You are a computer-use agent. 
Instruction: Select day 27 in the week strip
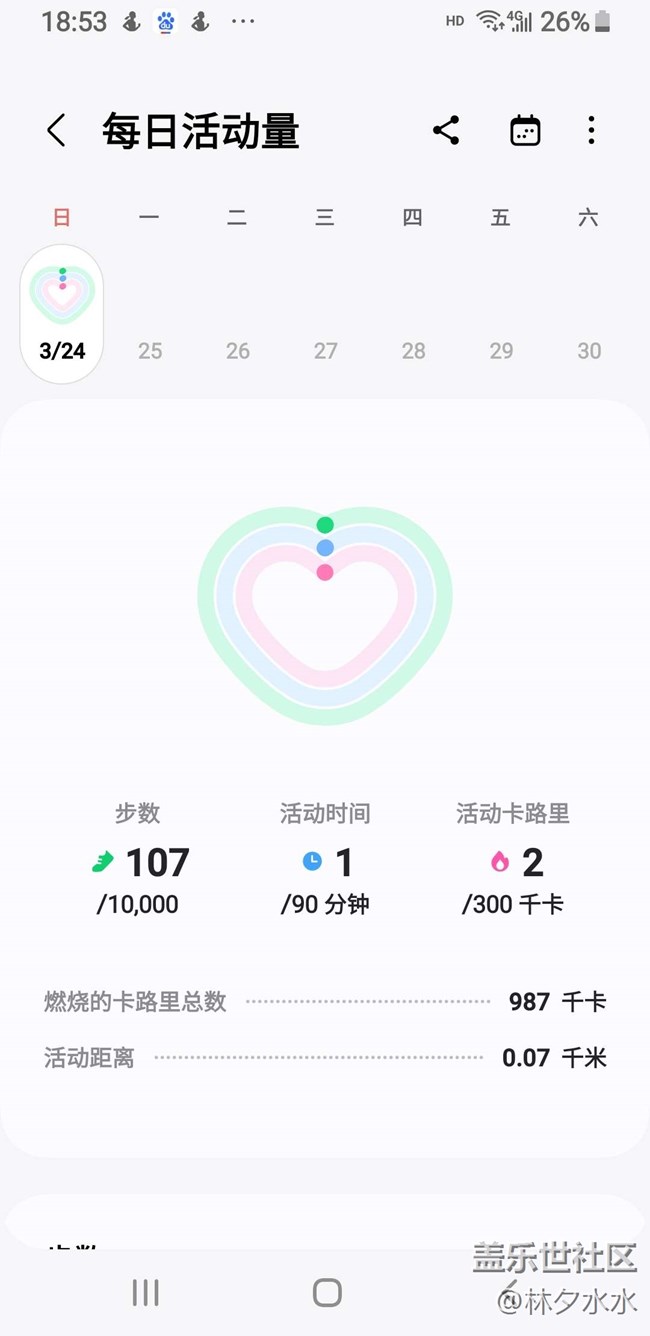coord(326,351)
